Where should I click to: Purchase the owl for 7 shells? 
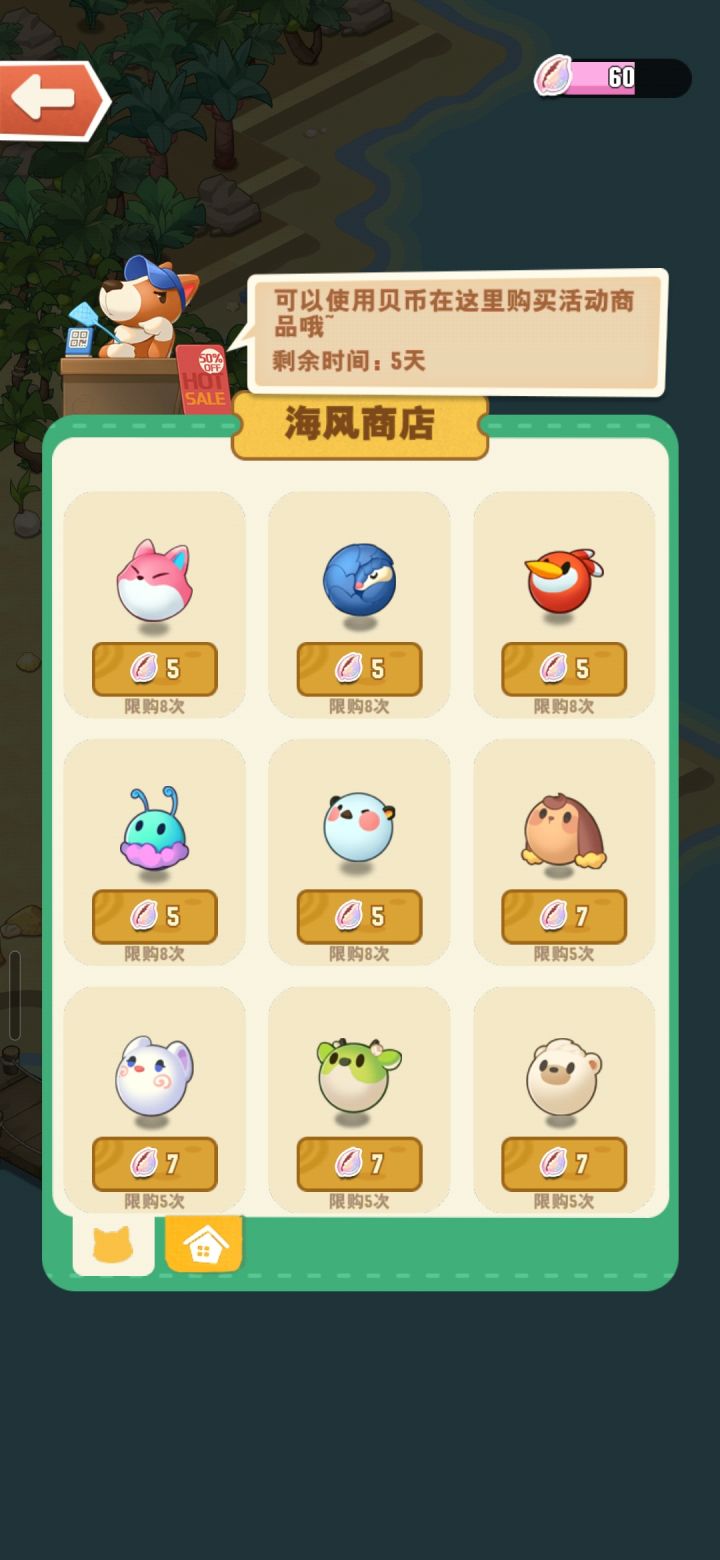click(x=565, y=915)
